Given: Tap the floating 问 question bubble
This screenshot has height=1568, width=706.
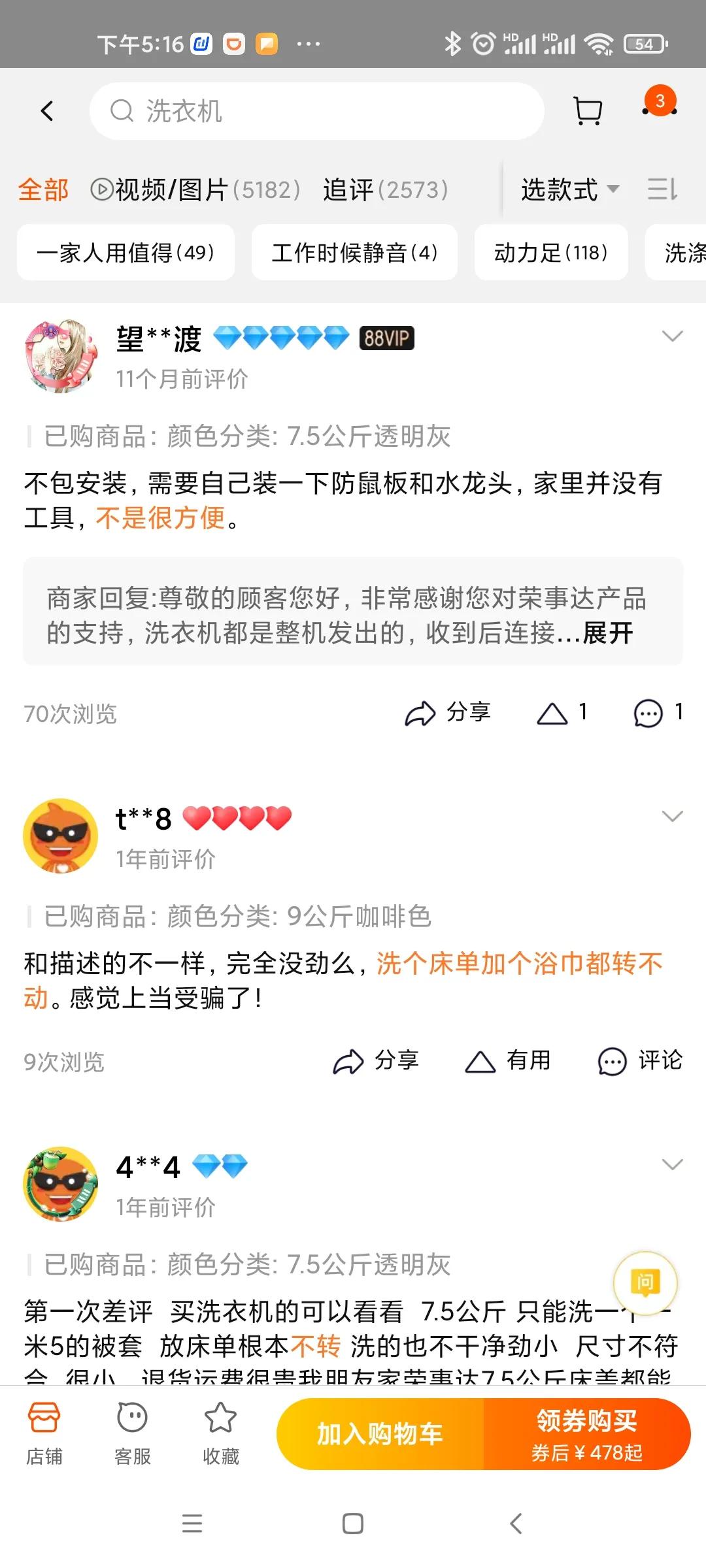Looking at the screenshot, I should tap(644, 1283).
